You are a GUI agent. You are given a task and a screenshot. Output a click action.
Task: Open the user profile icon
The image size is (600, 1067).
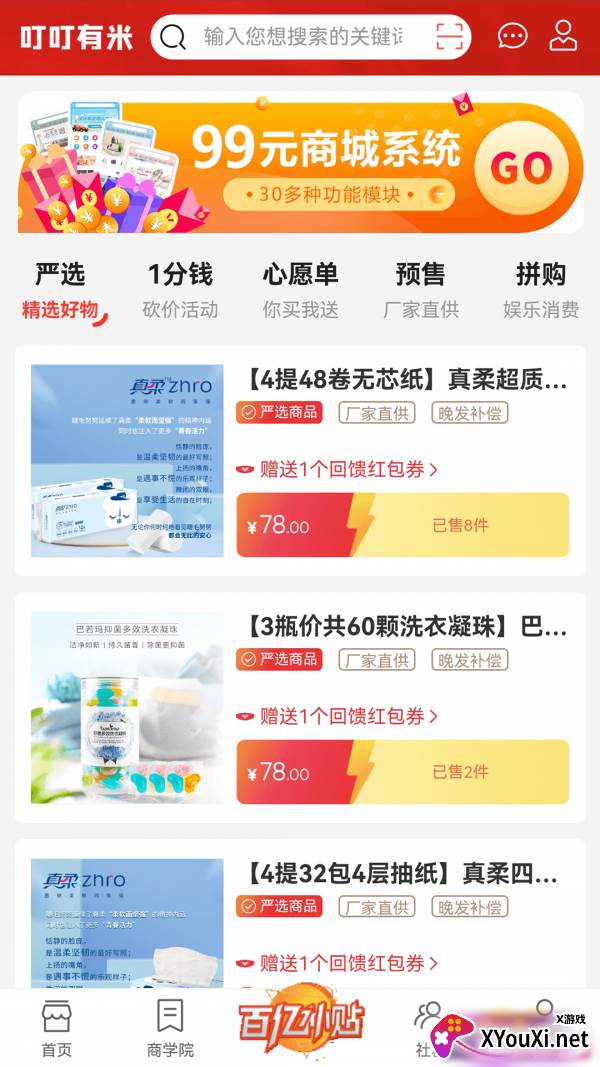(563, 36)
